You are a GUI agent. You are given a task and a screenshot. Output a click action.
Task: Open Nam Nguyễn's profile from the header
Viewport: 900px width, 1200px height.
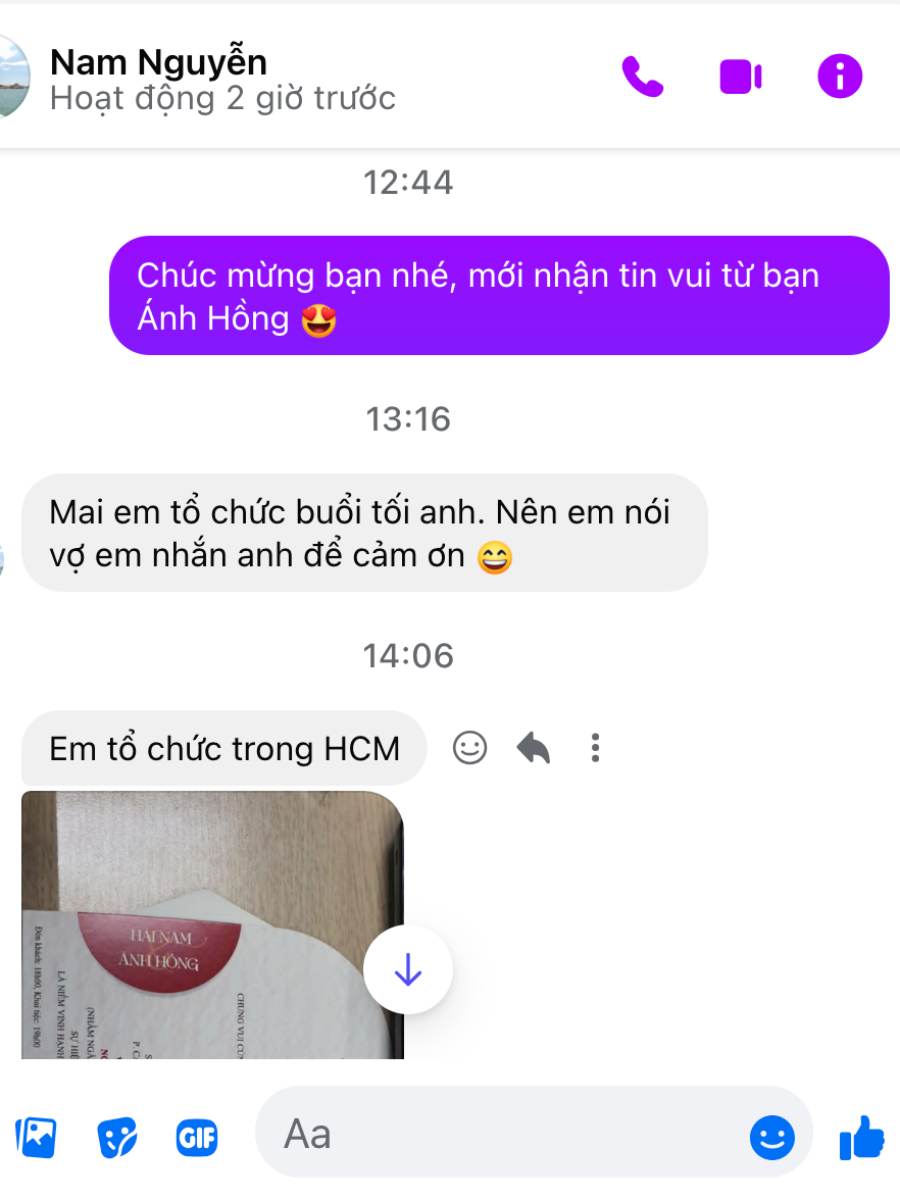pyautogui.click(x=158, y=63)
